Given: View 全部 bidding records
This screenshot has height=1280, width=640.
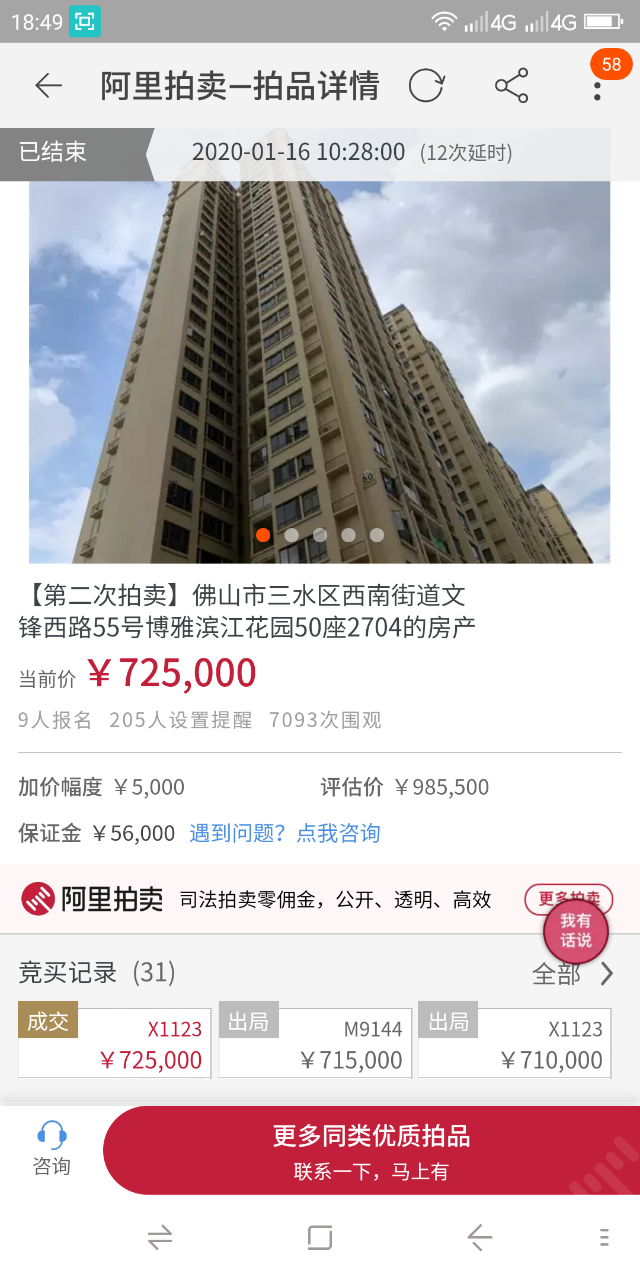Looking at the screenshot, I should pos(573,973).
